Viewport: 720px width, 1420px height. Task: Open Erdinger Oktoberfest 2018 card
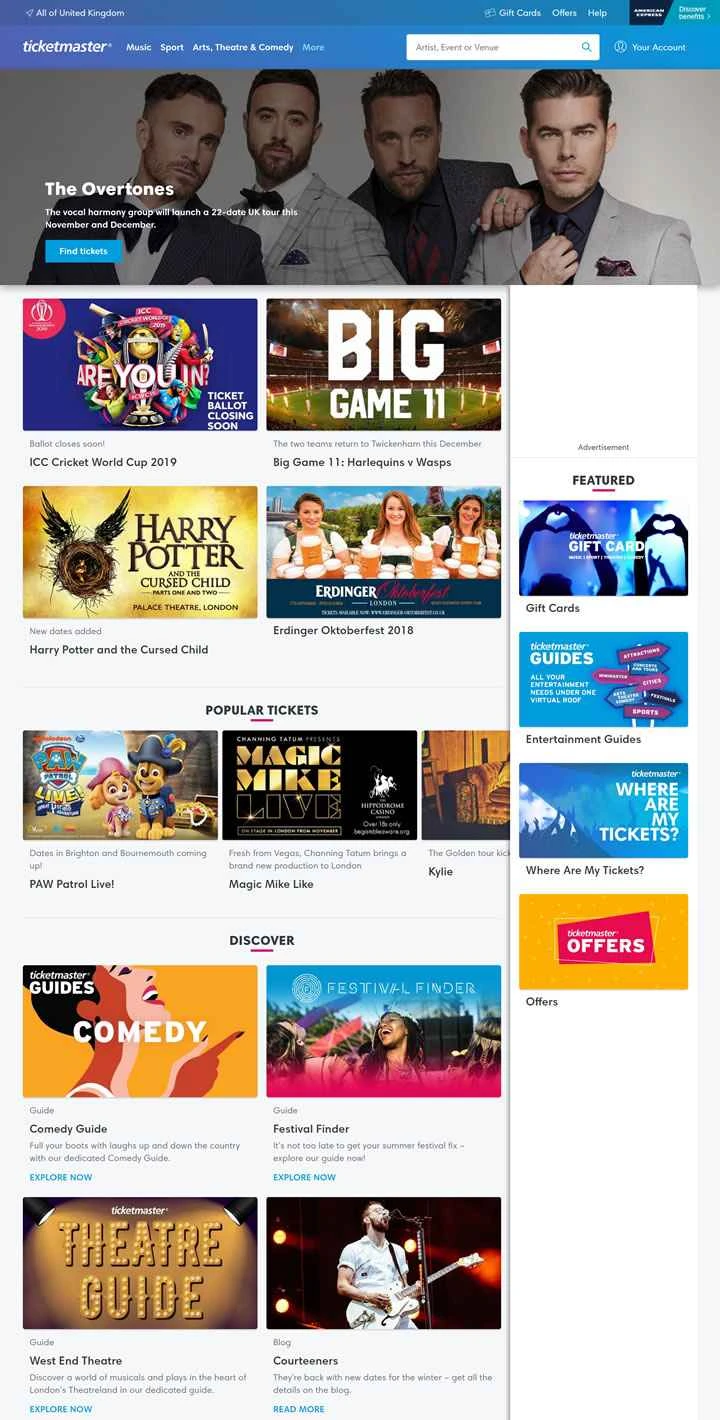point(383,552)
